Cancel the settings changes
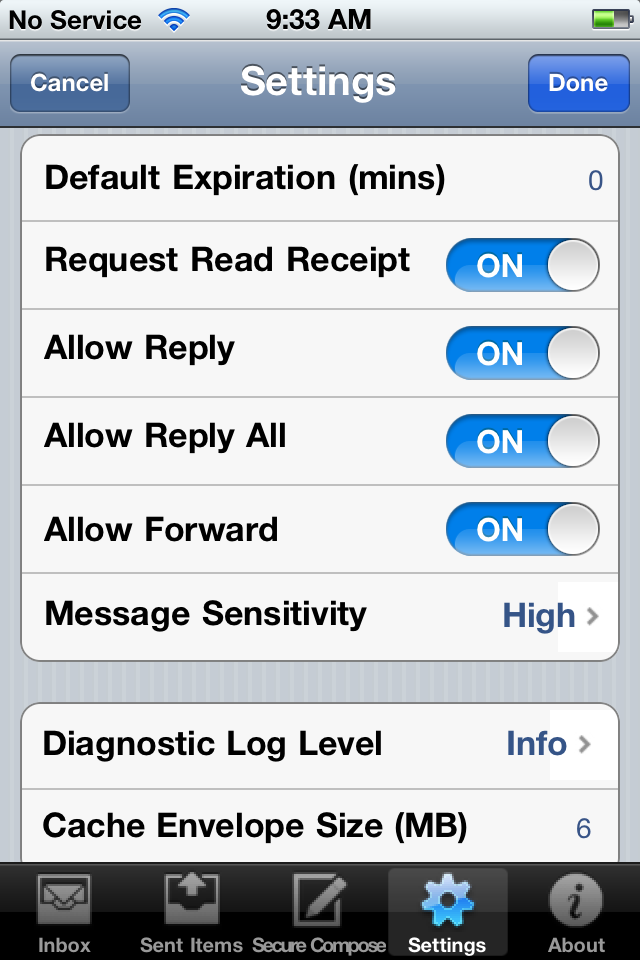The width and height of the screenshot is (640, 960). (x=70, y=83)
